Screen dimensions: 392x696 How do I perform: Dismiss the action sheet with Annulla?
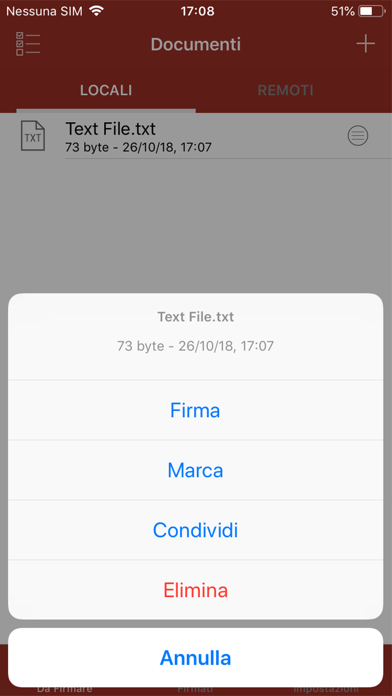(x=195, y=657)
